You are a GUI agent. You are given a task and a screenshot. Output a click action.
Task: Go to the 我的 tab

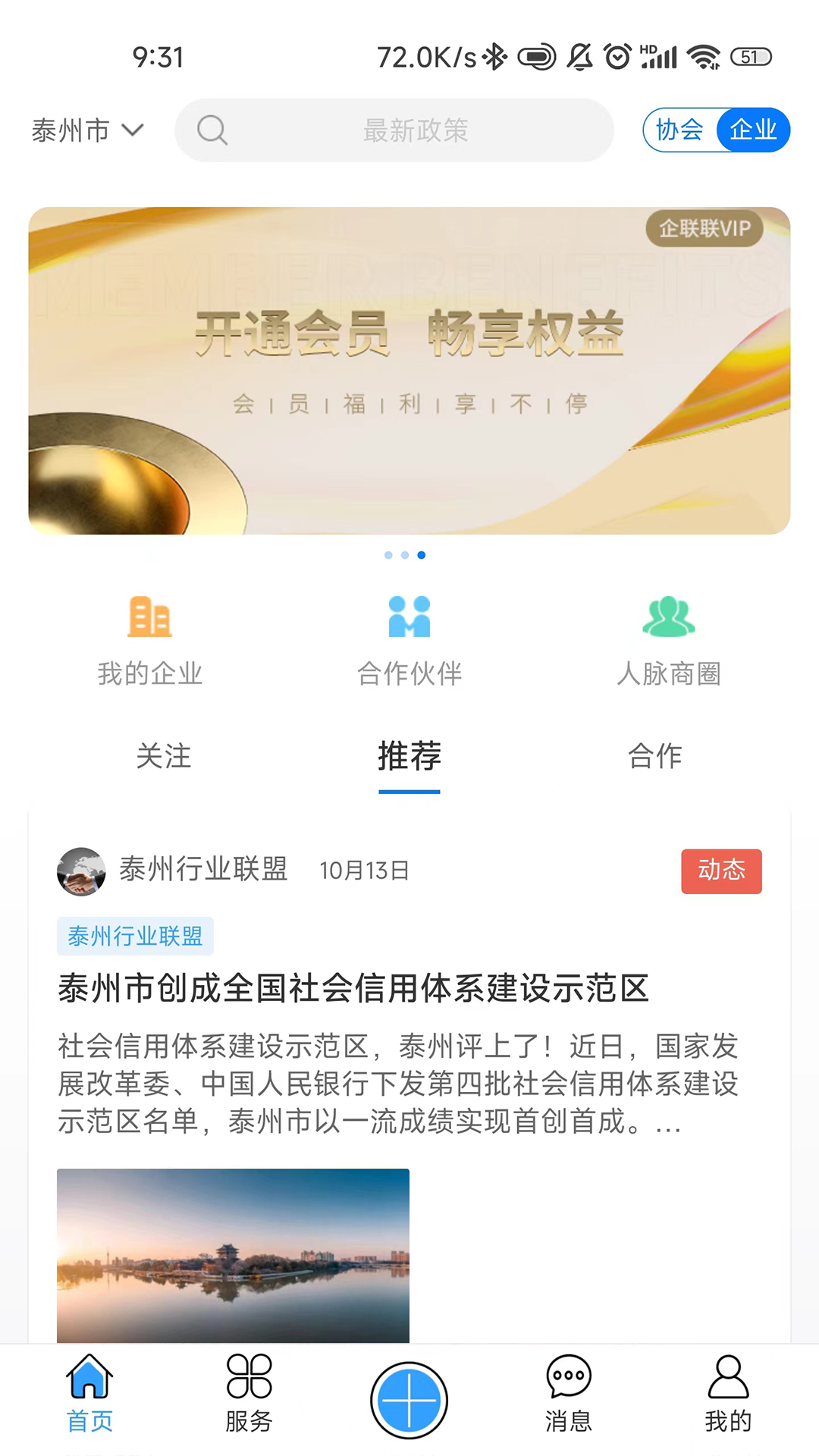(728, 1394)
